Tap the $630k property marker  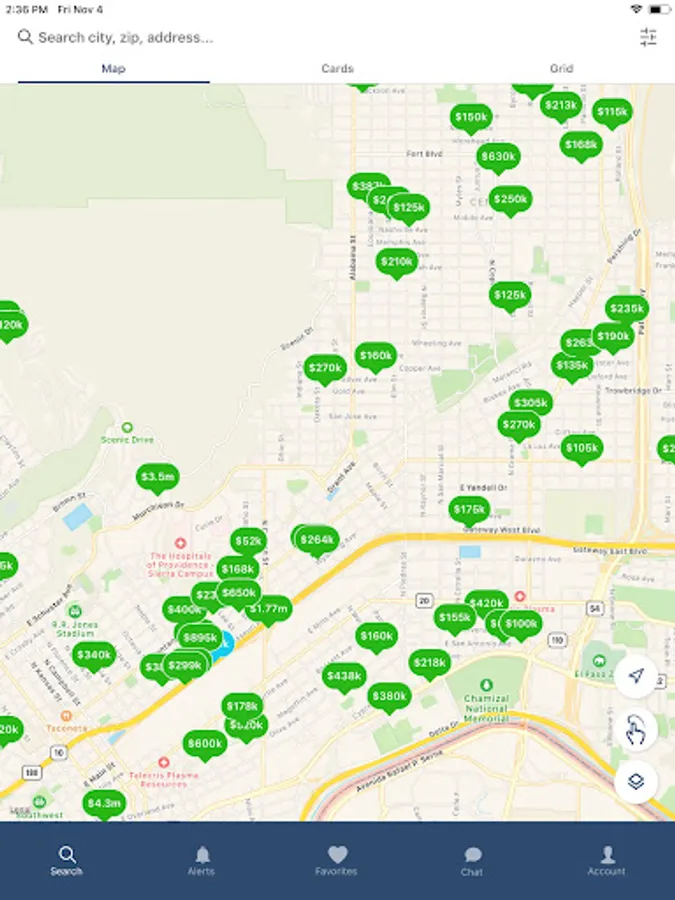[498, 158]
